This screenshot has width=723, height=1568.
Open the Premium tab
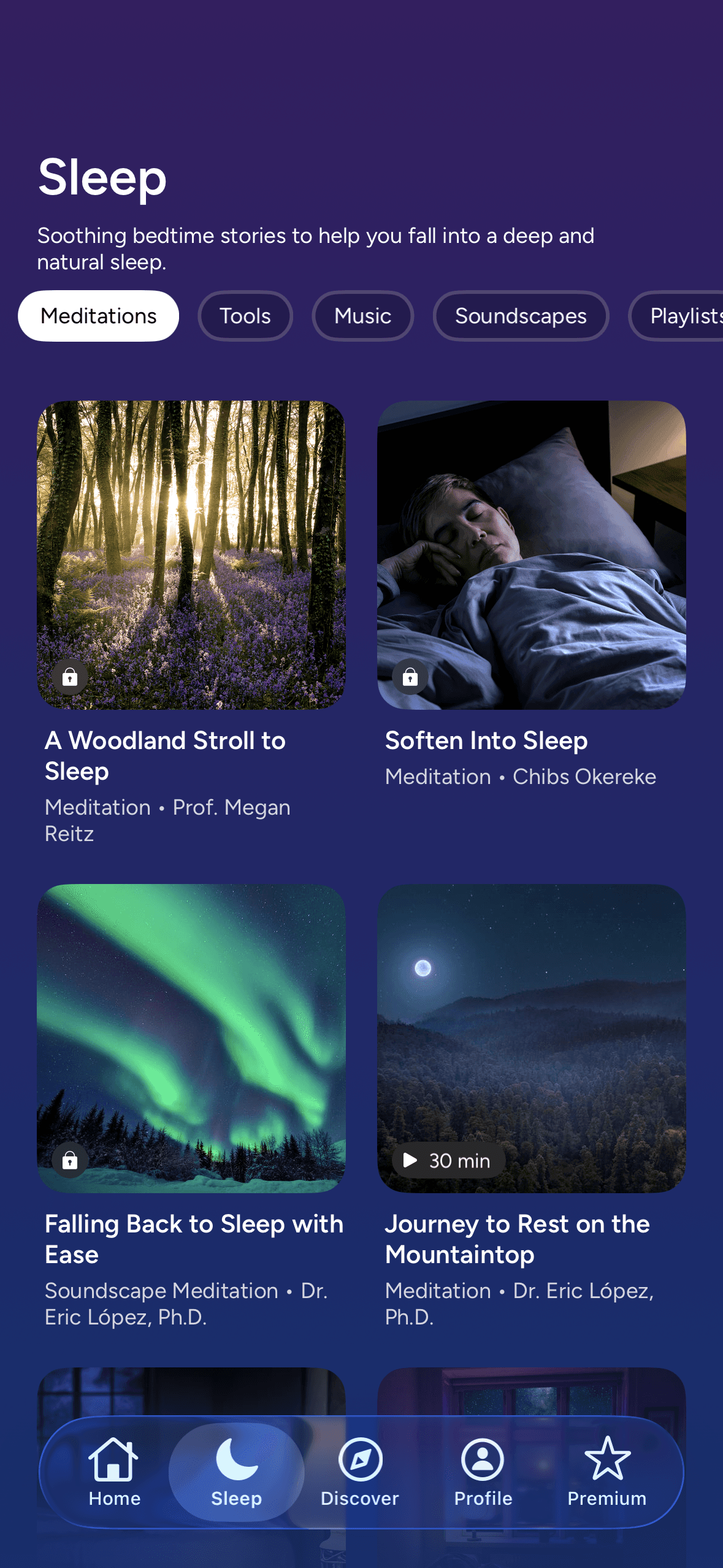[607, 1472]
